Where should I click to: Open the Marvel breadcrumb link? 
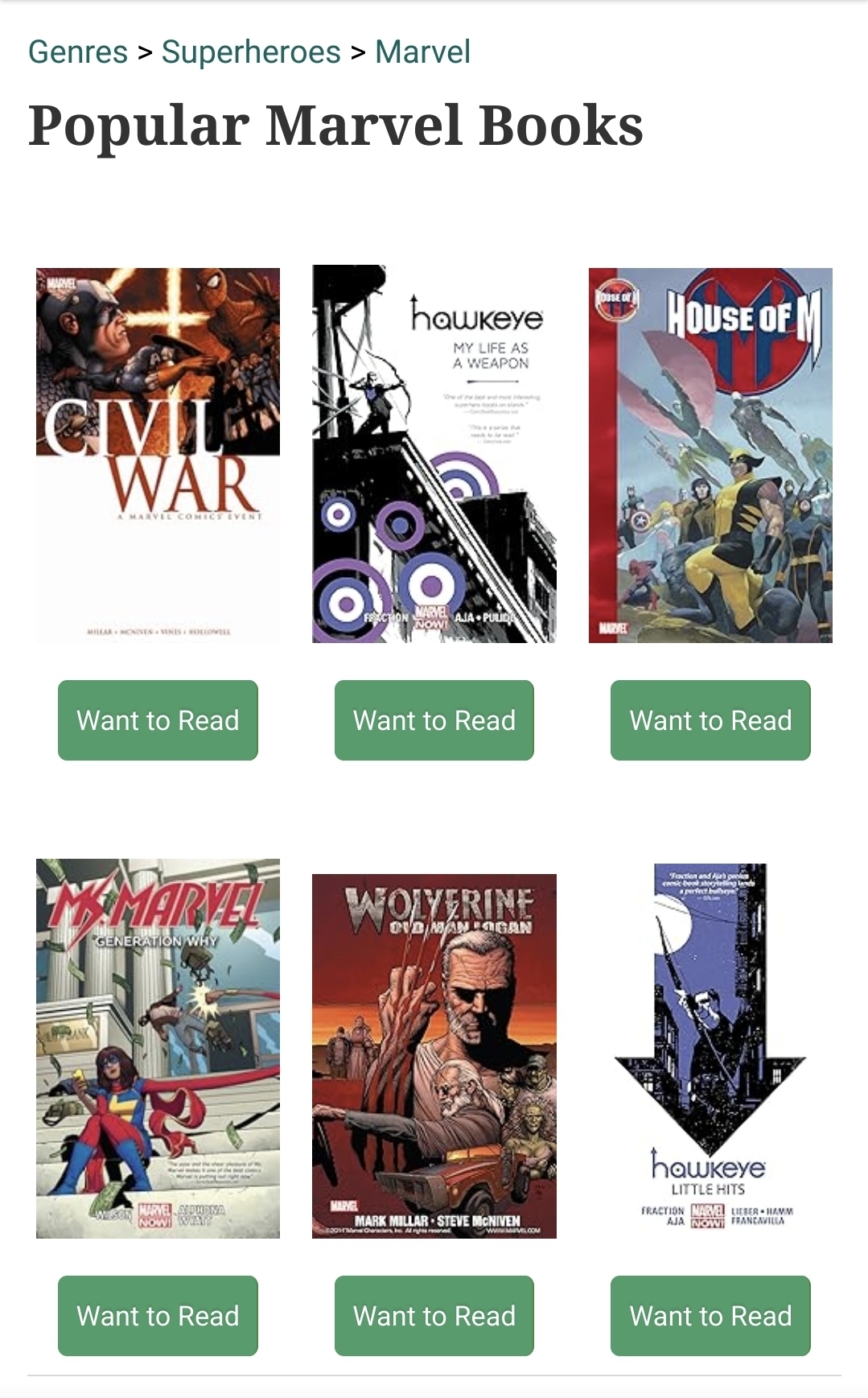tap(422, 52)
